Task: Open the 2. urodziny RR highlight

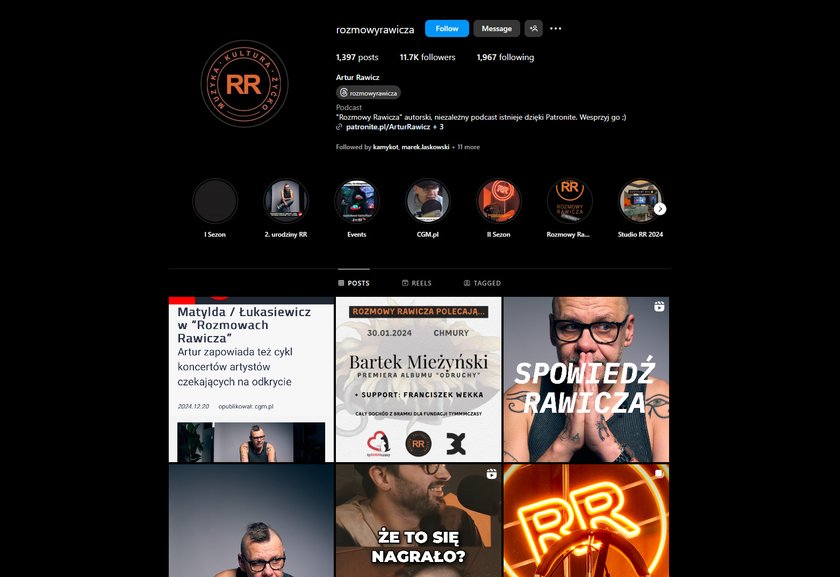Action: [285, 201]
